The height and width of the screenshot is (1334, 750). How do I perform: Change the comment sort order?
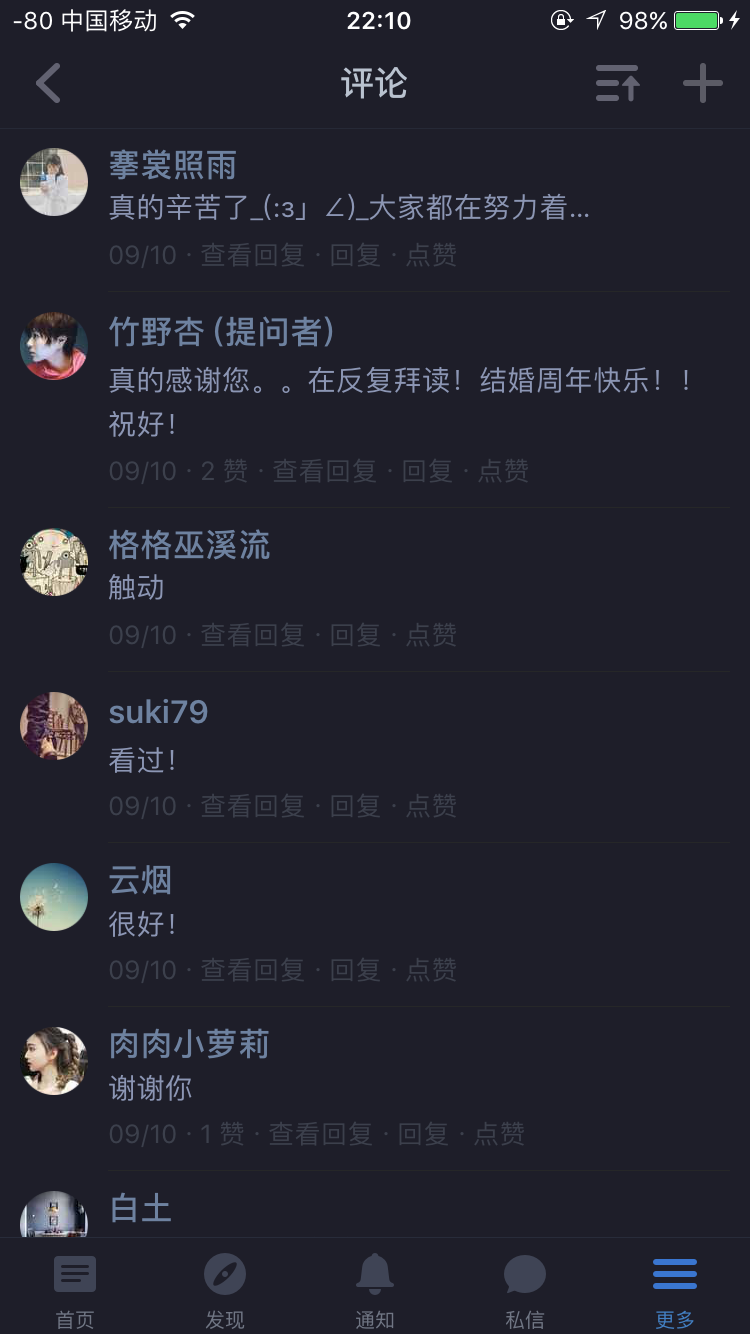[617, 83]
